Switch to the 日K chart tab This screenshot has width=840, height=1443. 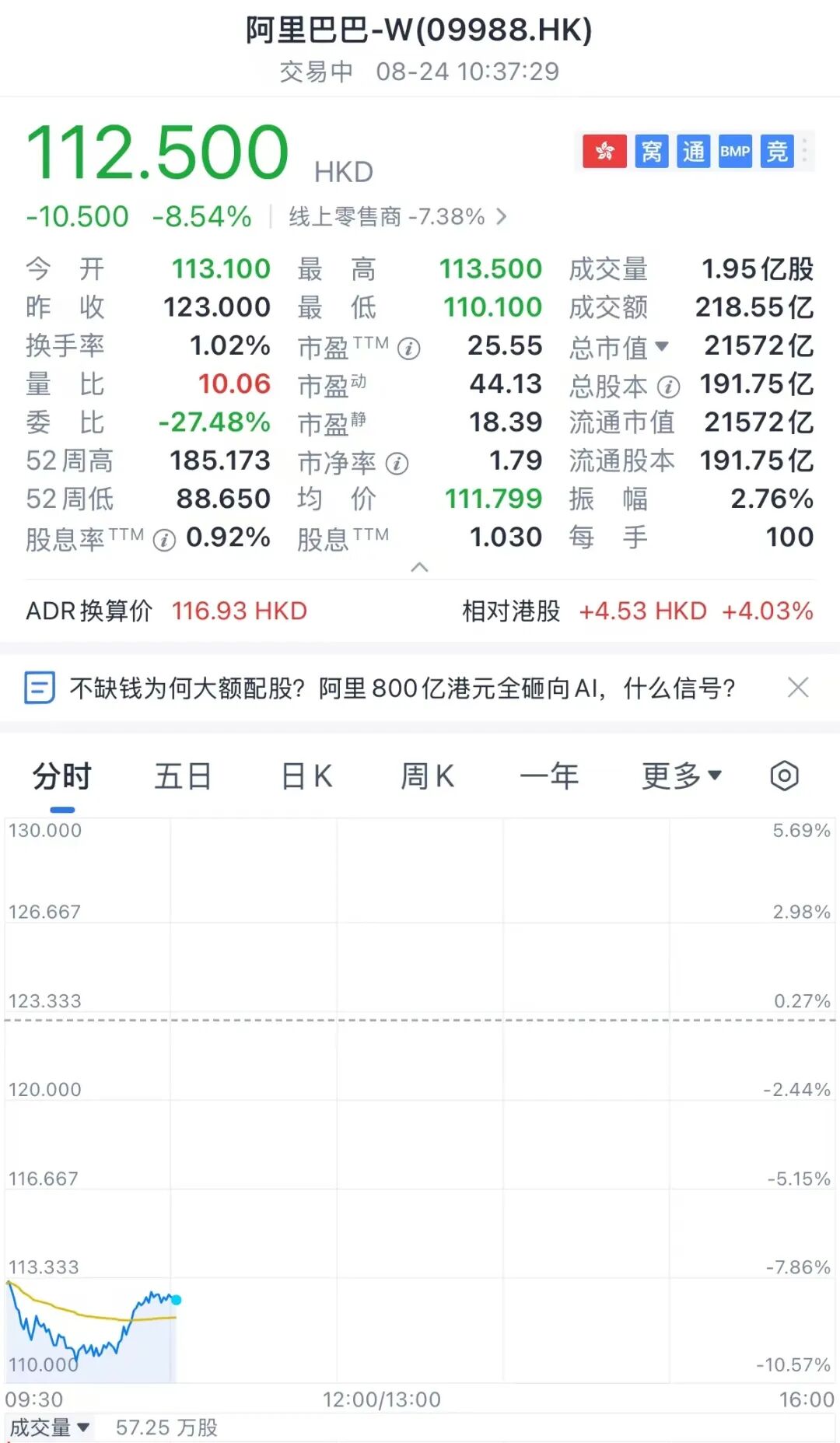point(306,776)
